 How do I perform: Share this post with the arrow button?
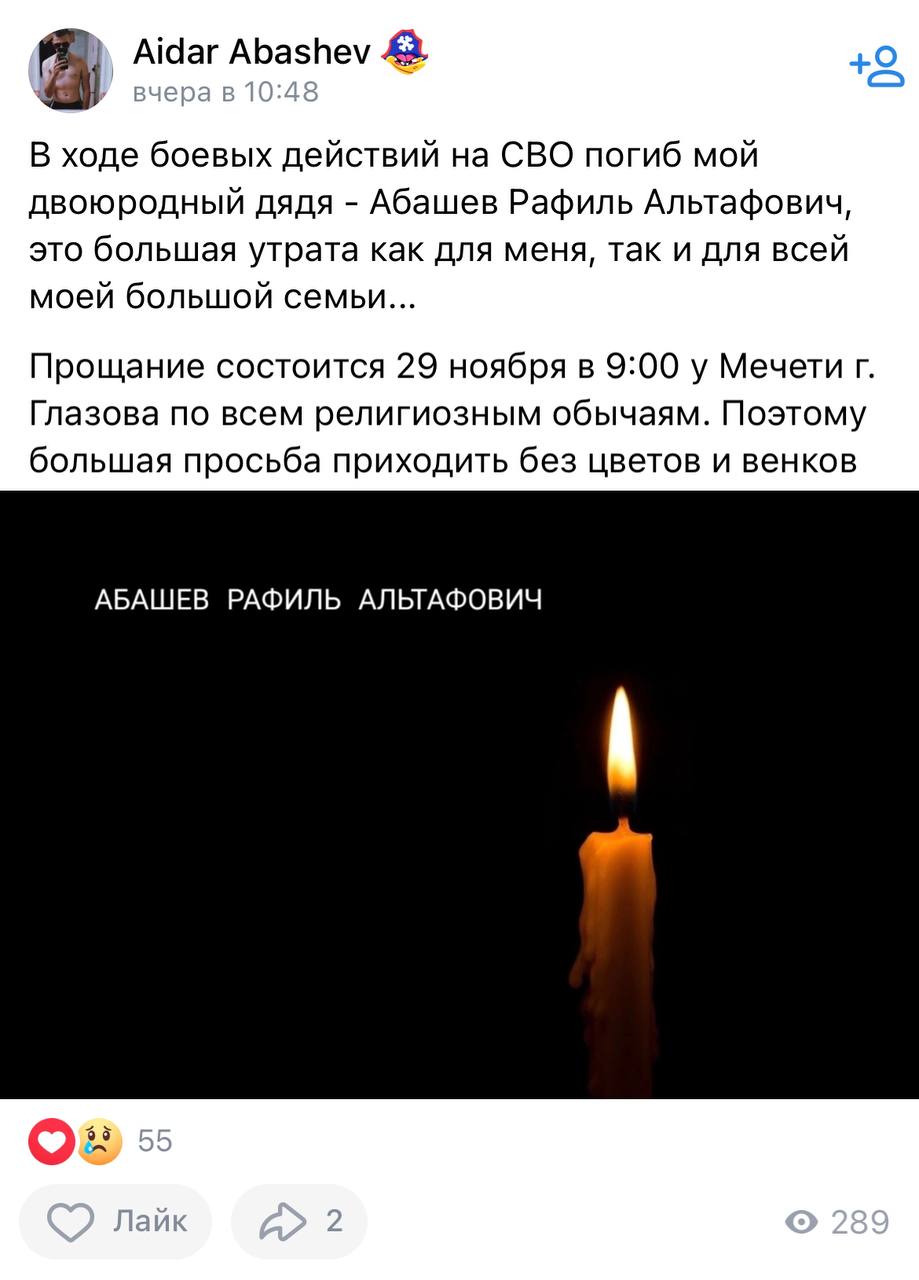coord(299,1221)
